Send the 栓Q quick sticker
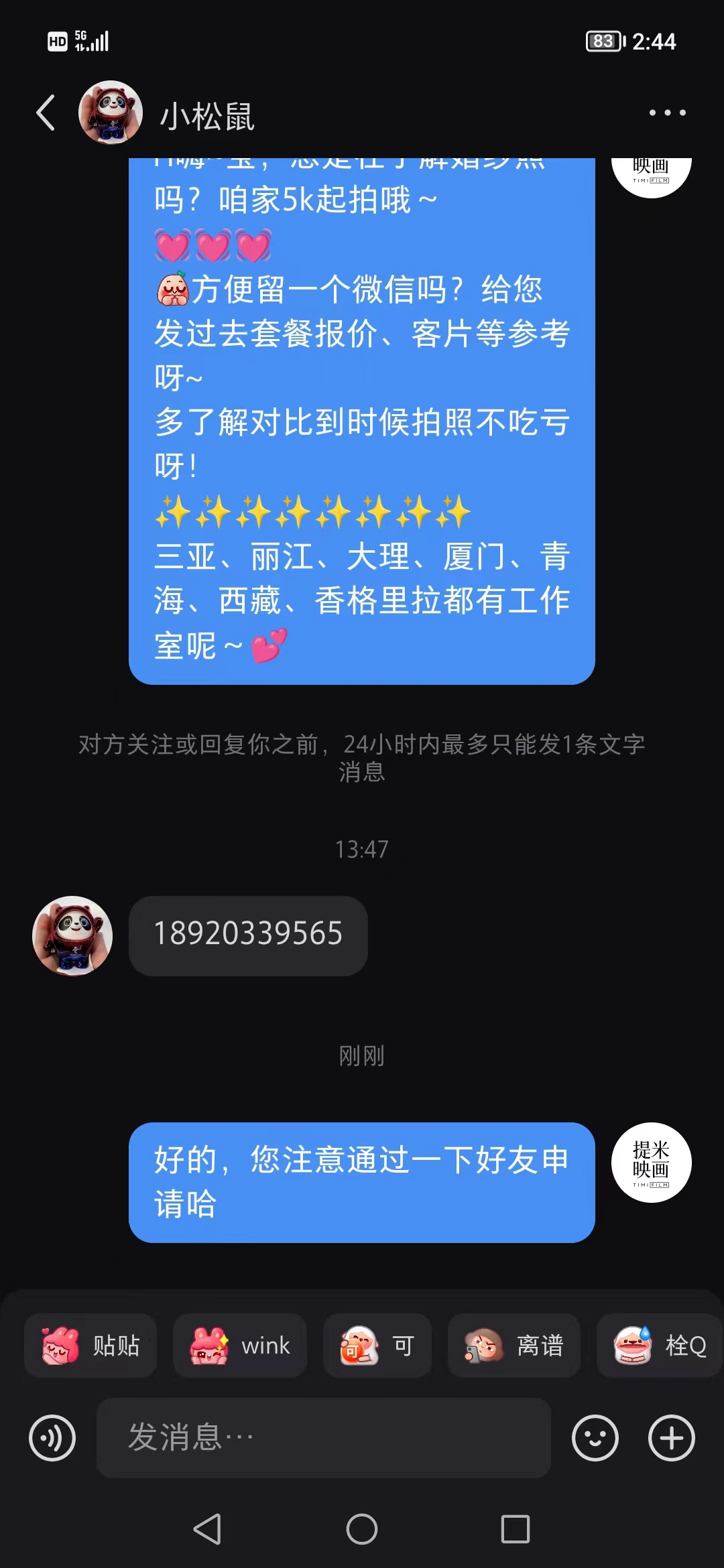 [660, 1346]
